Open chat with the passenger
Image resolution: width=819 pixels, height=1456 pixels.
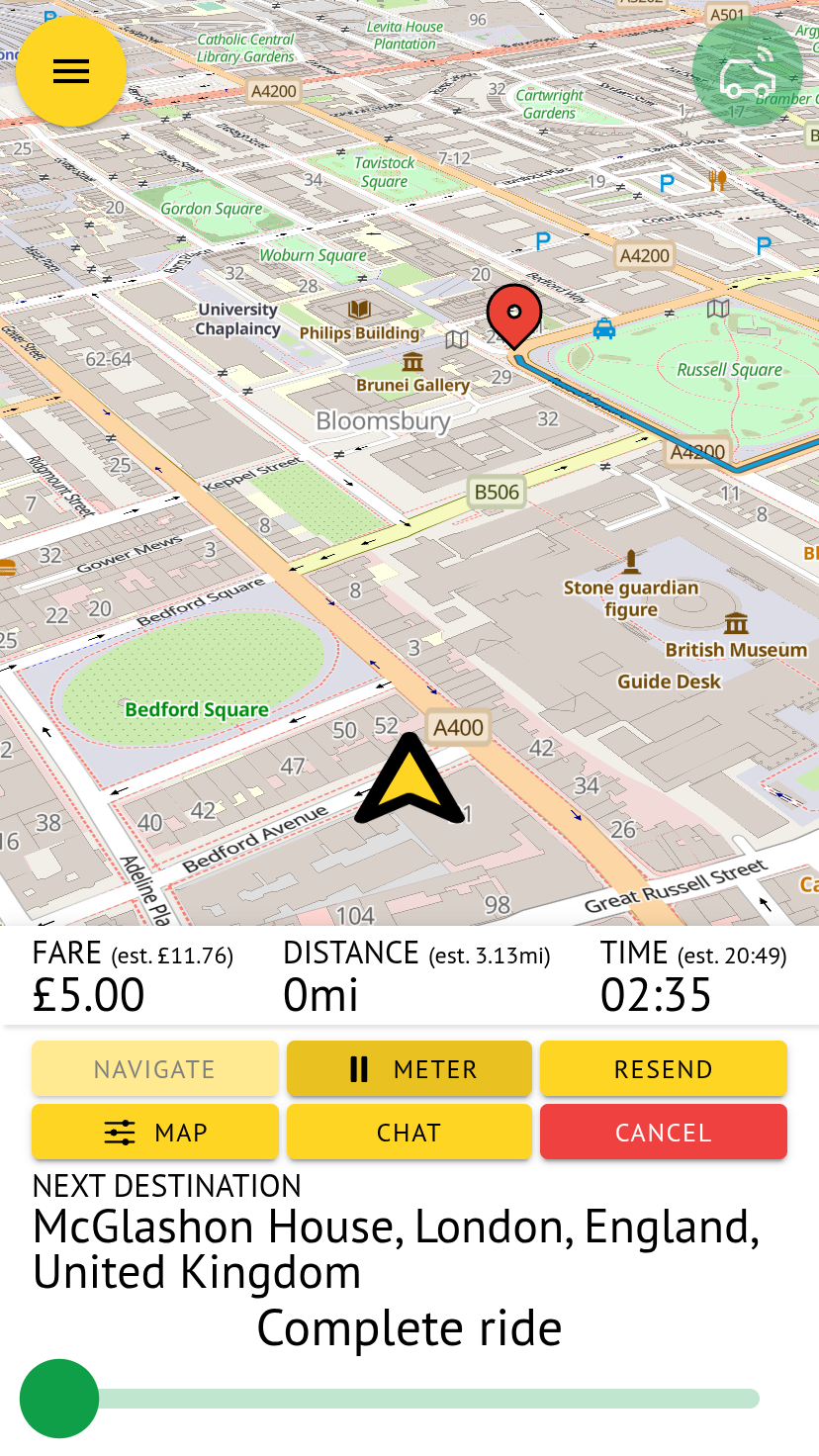pyautogui.click(x=409, y=1133)
